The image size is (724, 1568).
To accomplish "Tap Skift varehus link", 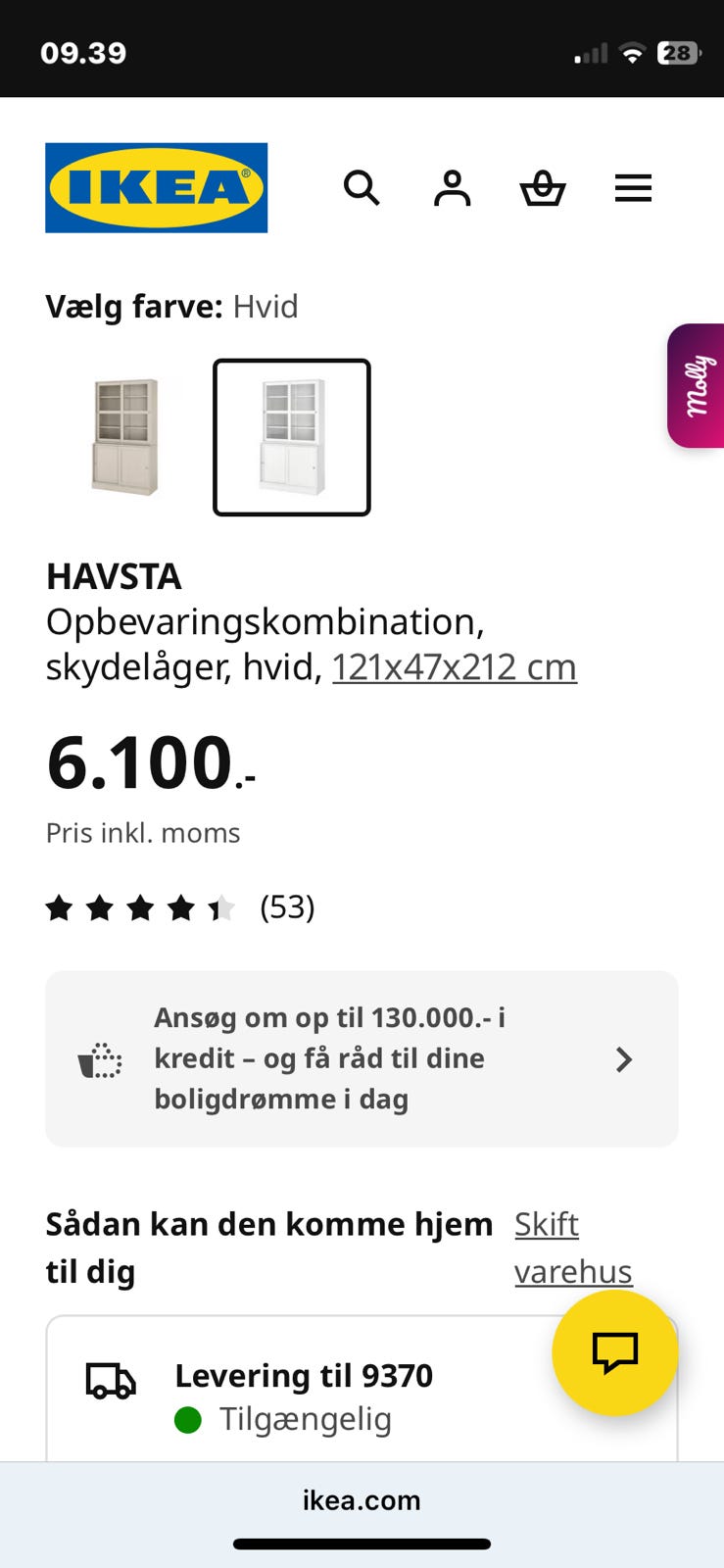I will (x=572, y=1248).
